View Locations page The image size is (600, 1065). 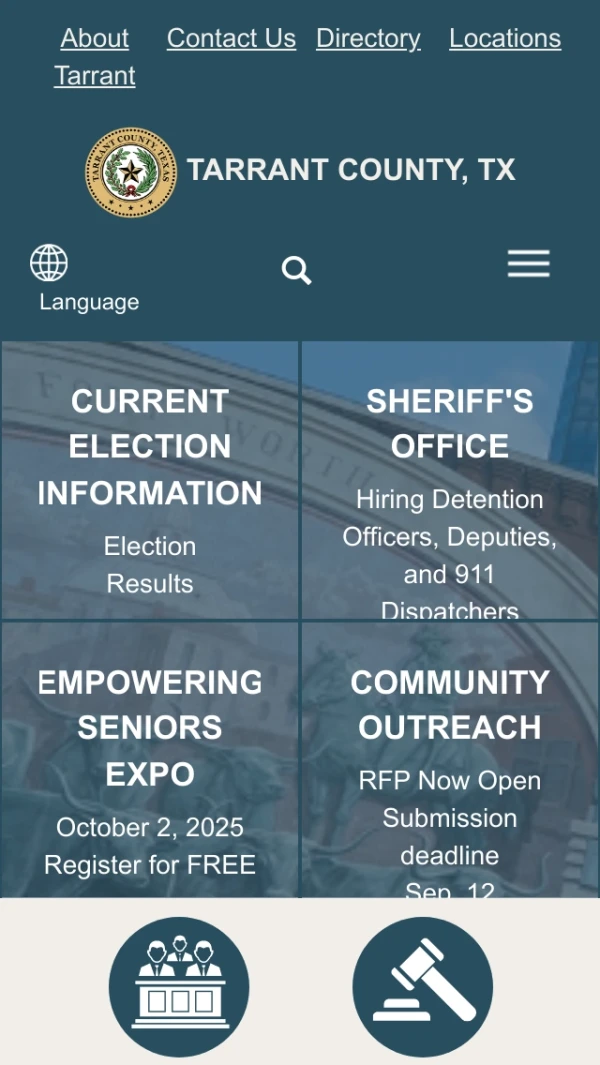[x=504, y=38]
